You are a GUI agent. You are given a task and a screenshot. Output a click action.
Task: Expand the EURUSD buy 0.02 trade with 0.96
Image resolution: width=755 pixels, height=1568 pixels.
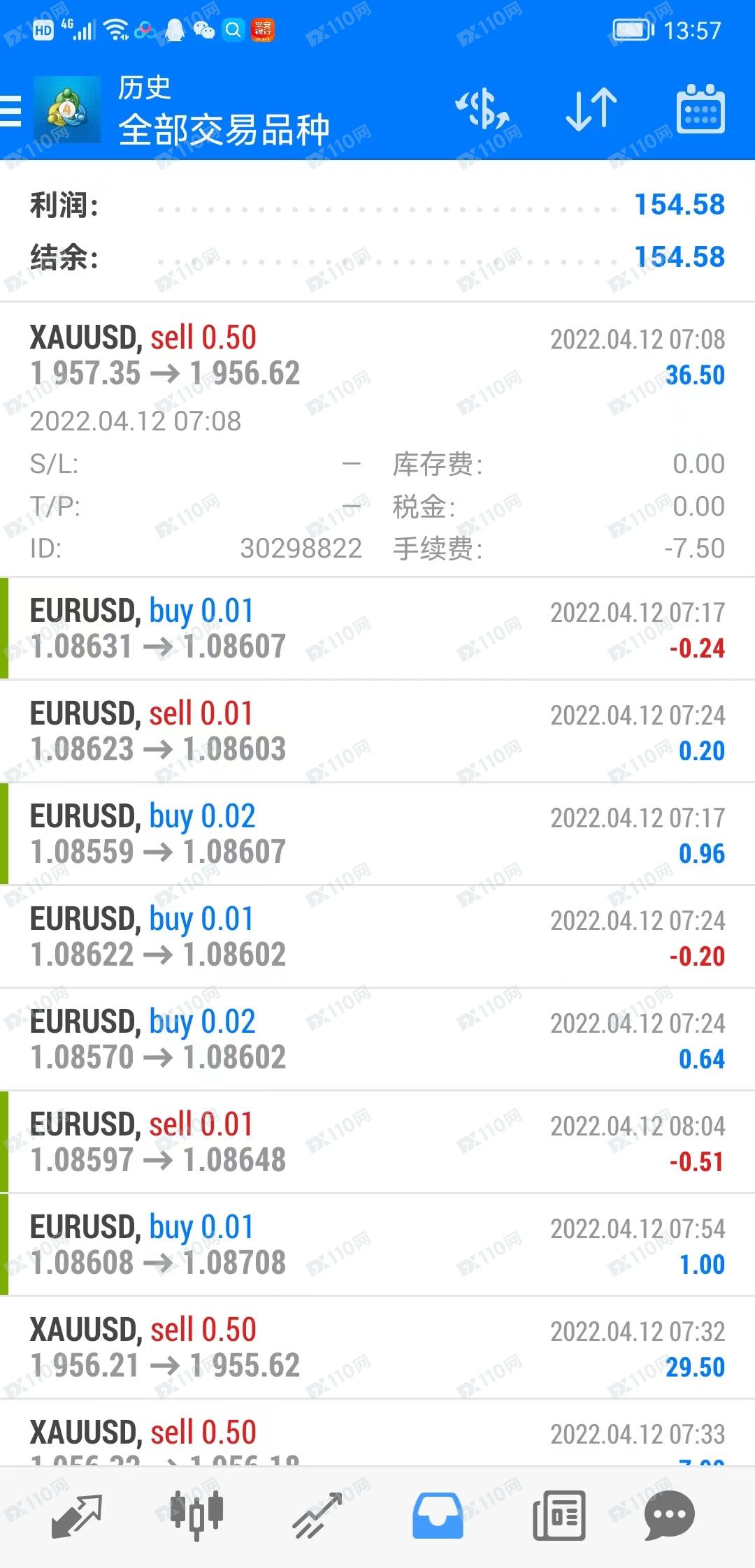tap(377, 834)
